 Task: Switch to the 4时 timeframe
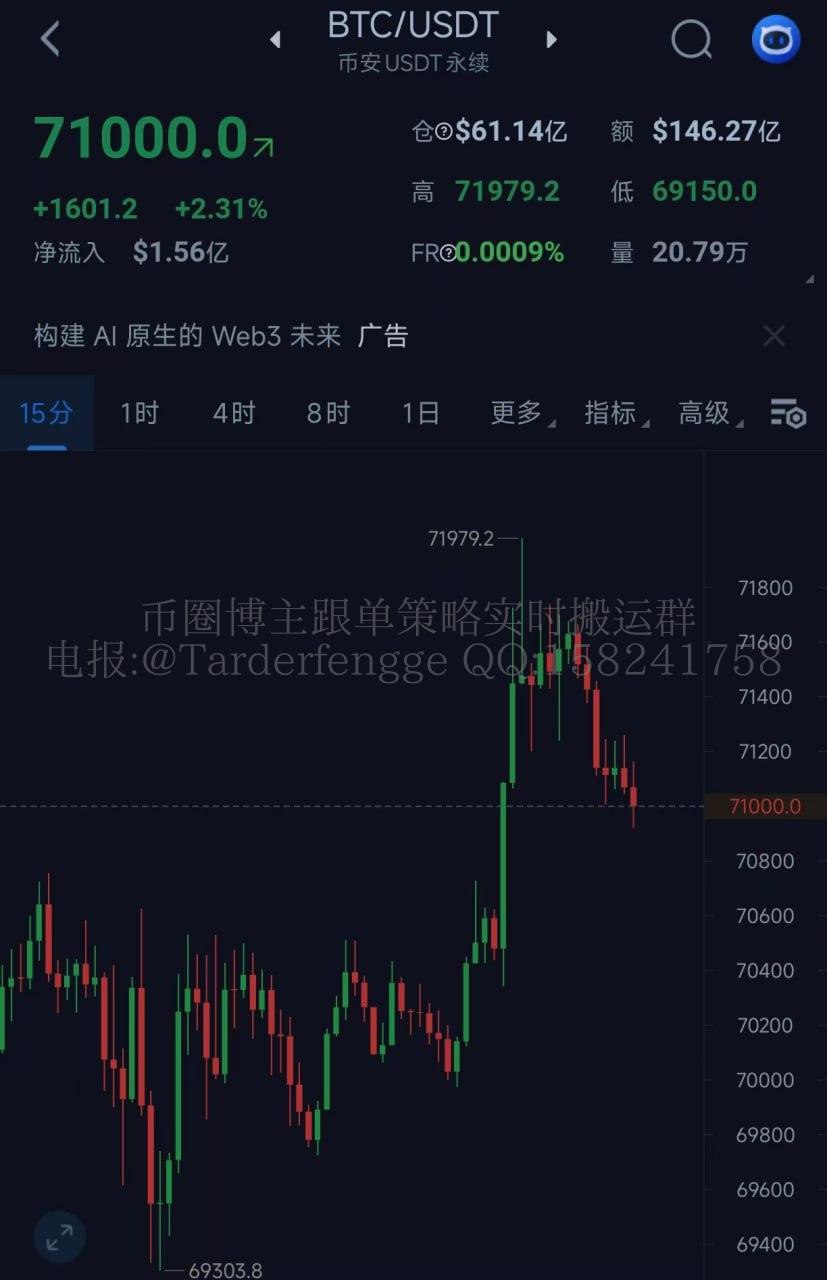234,412
